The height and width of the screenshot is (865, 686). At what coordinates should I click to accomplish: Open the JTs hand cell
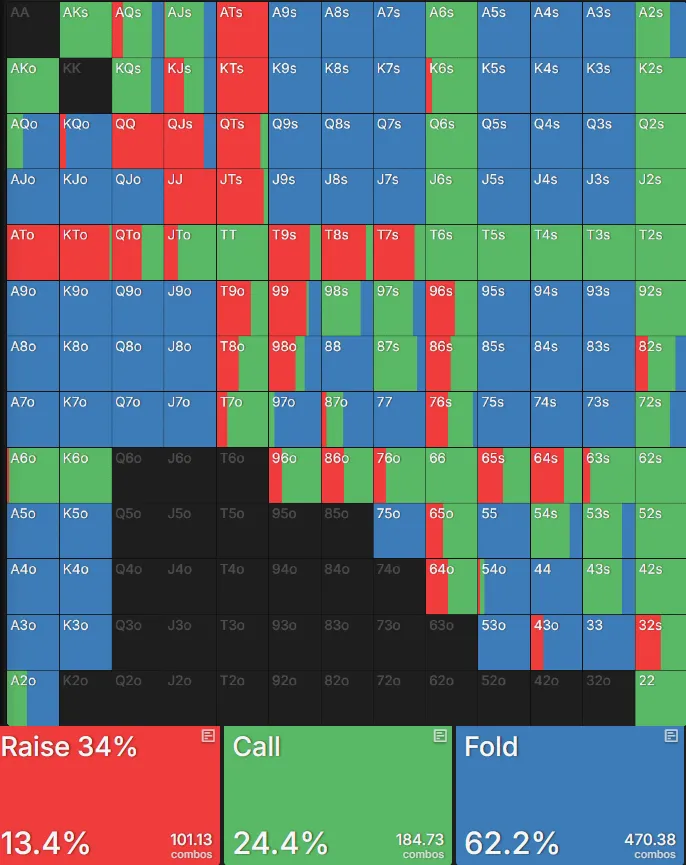click(x=242, y=196)
